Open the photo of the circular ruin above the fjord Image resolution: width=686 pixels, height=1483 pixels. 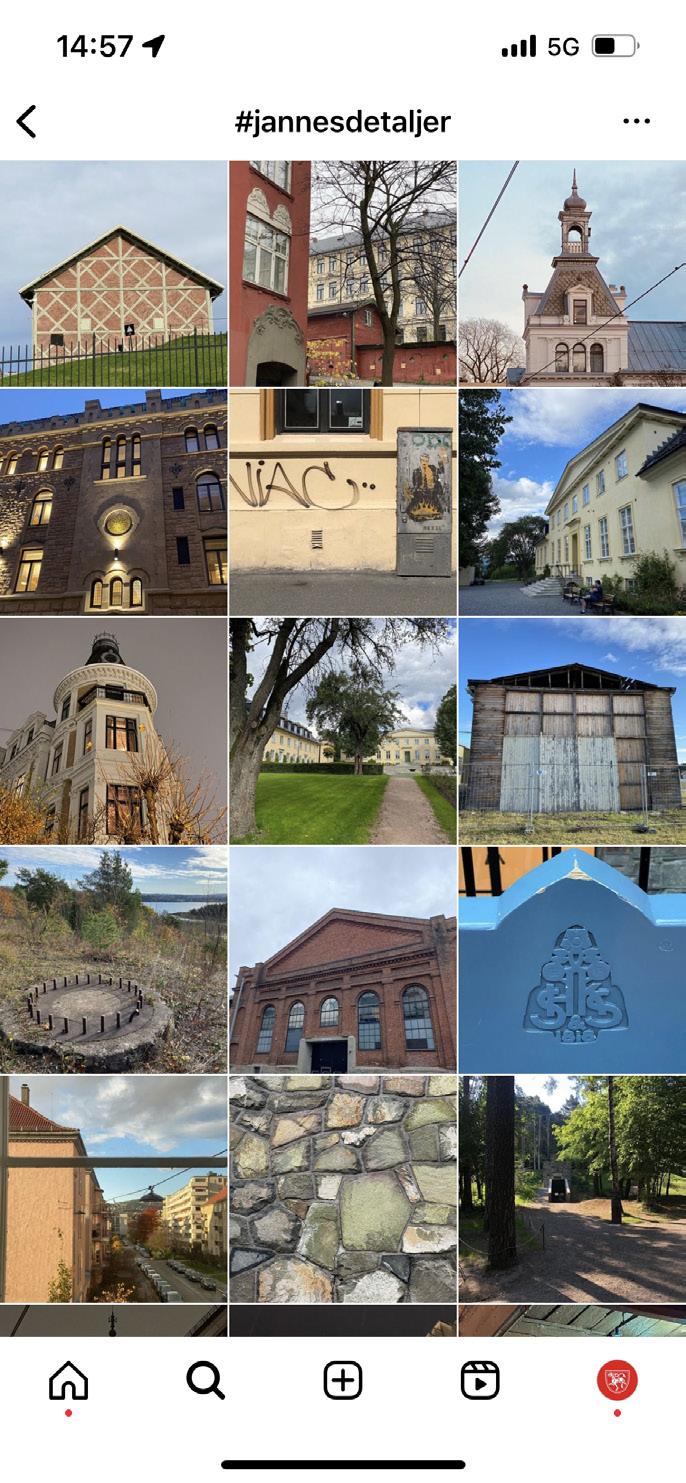pos(113,960)
